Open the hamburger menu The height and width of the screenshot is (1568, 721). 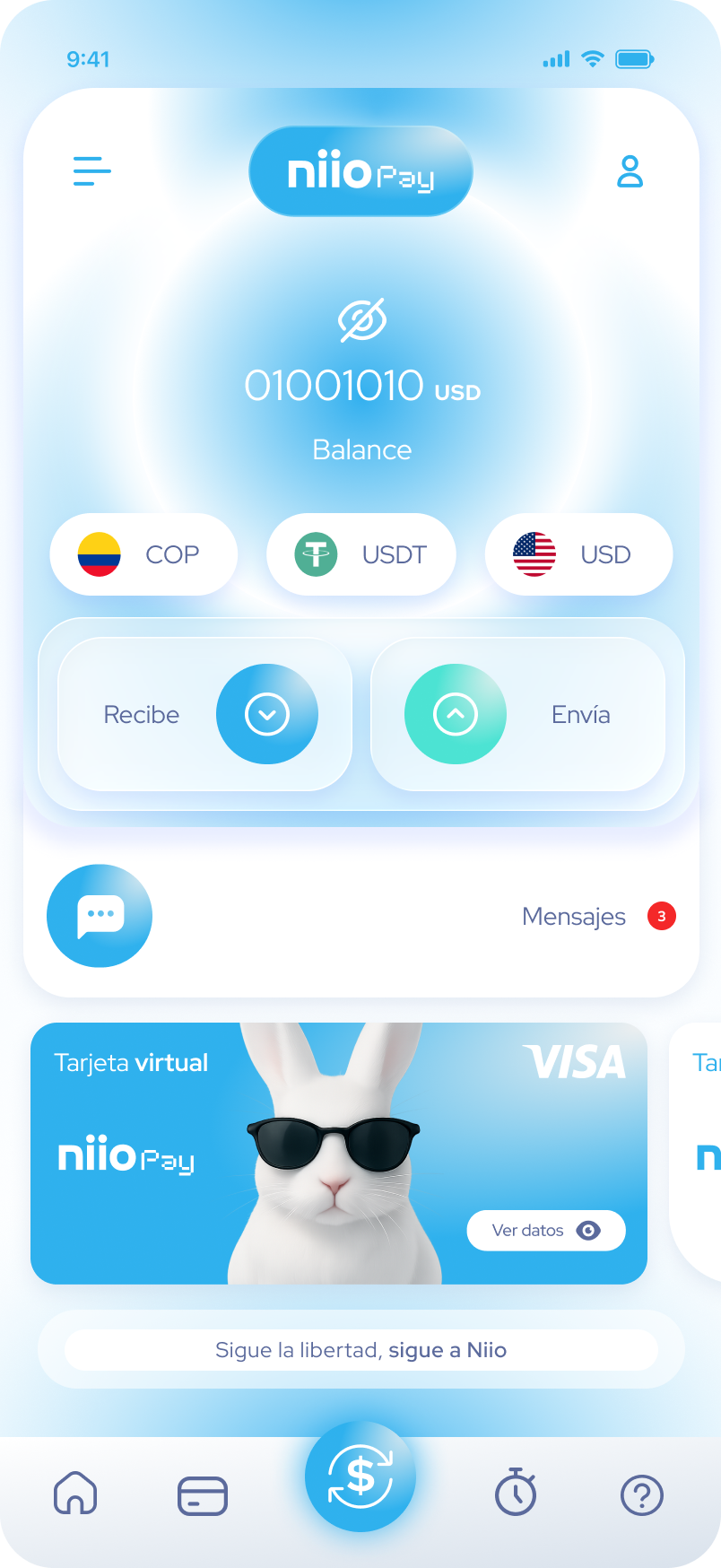point(92,171)
